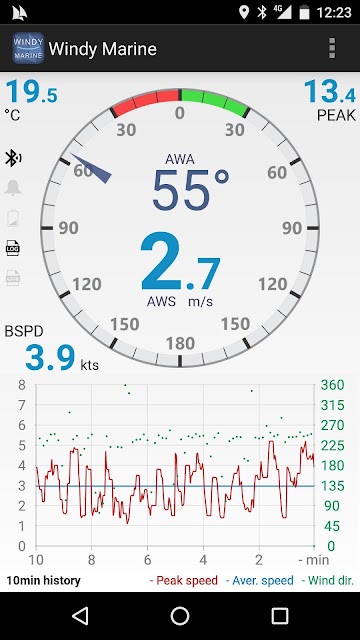Tap the LOG recording icon
Screen dimensions: 360x640
(13, 248)
